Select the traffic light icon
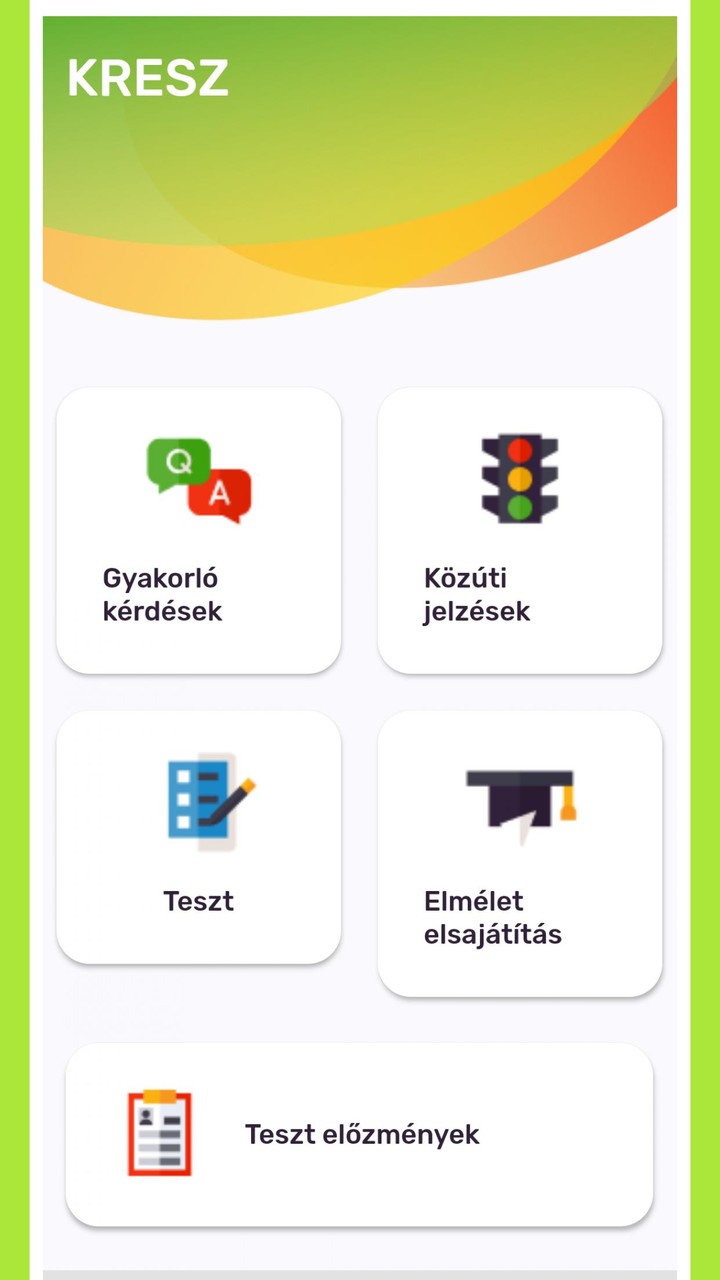 (x=519, y=480)
